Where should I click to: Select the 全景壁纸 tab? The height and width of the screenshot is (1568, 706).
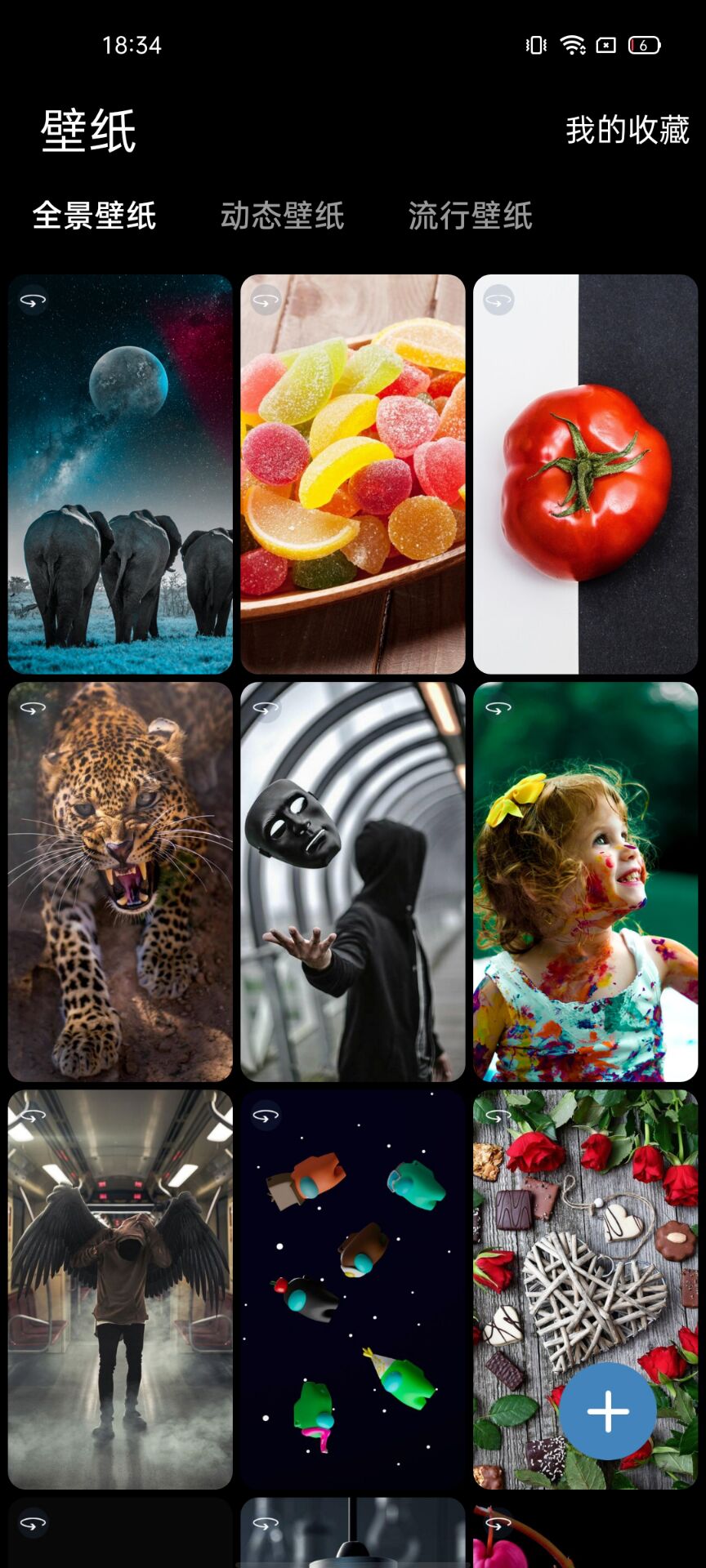coord(95,216)
